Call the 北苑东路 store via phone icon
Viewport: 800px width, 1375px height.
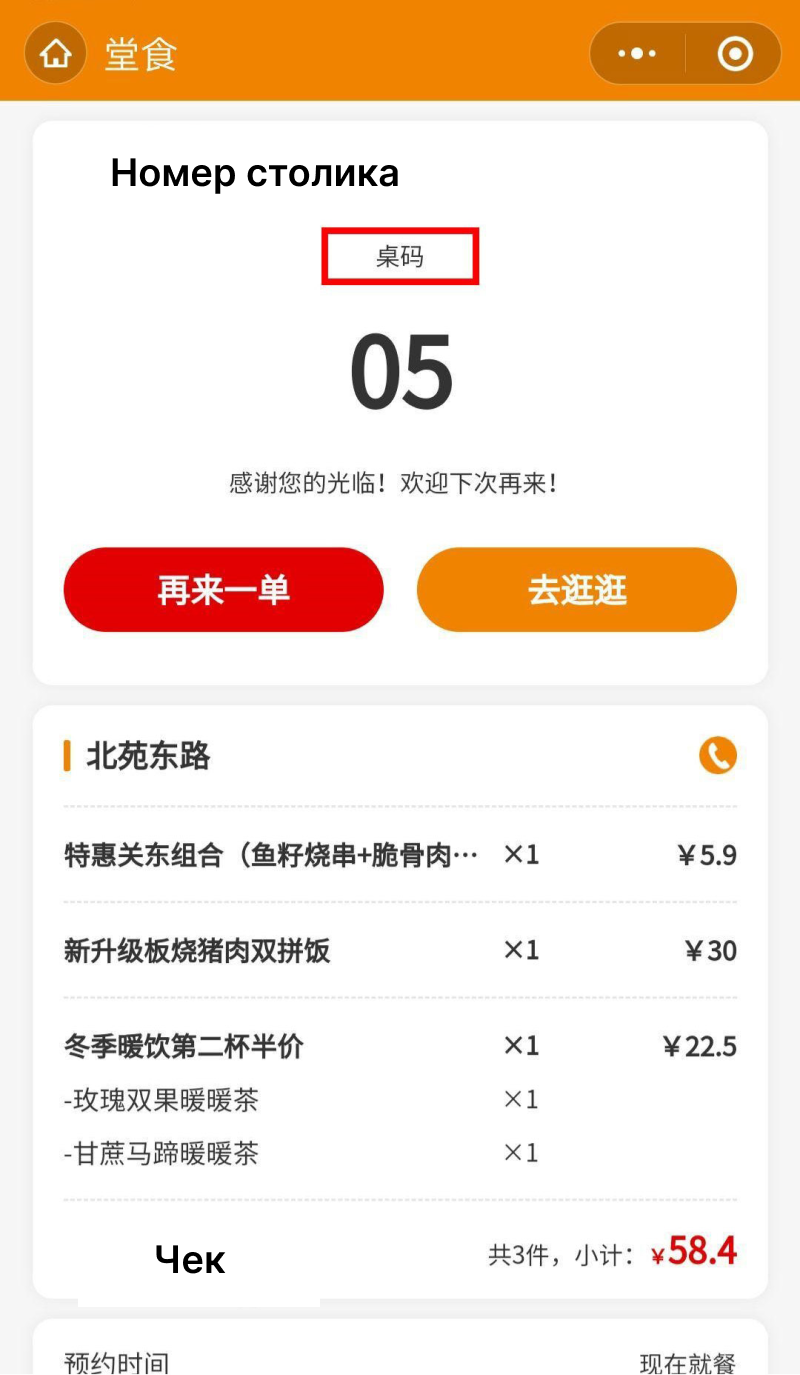coord(718,756)
